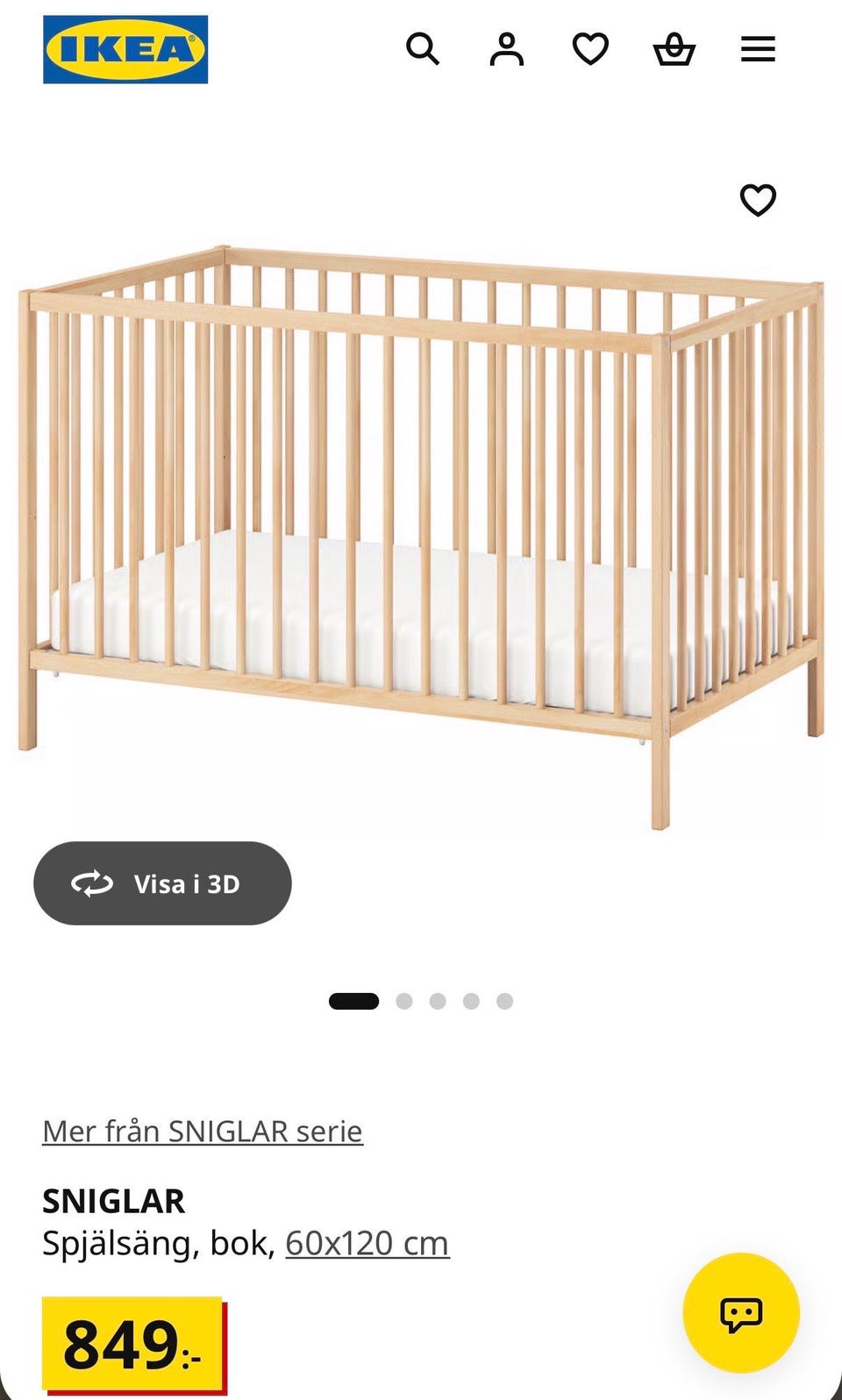The width and height of the screenshot is (842, 1400).
Task: Open the chat support bubble
Action: click(x=741, y=1313)
